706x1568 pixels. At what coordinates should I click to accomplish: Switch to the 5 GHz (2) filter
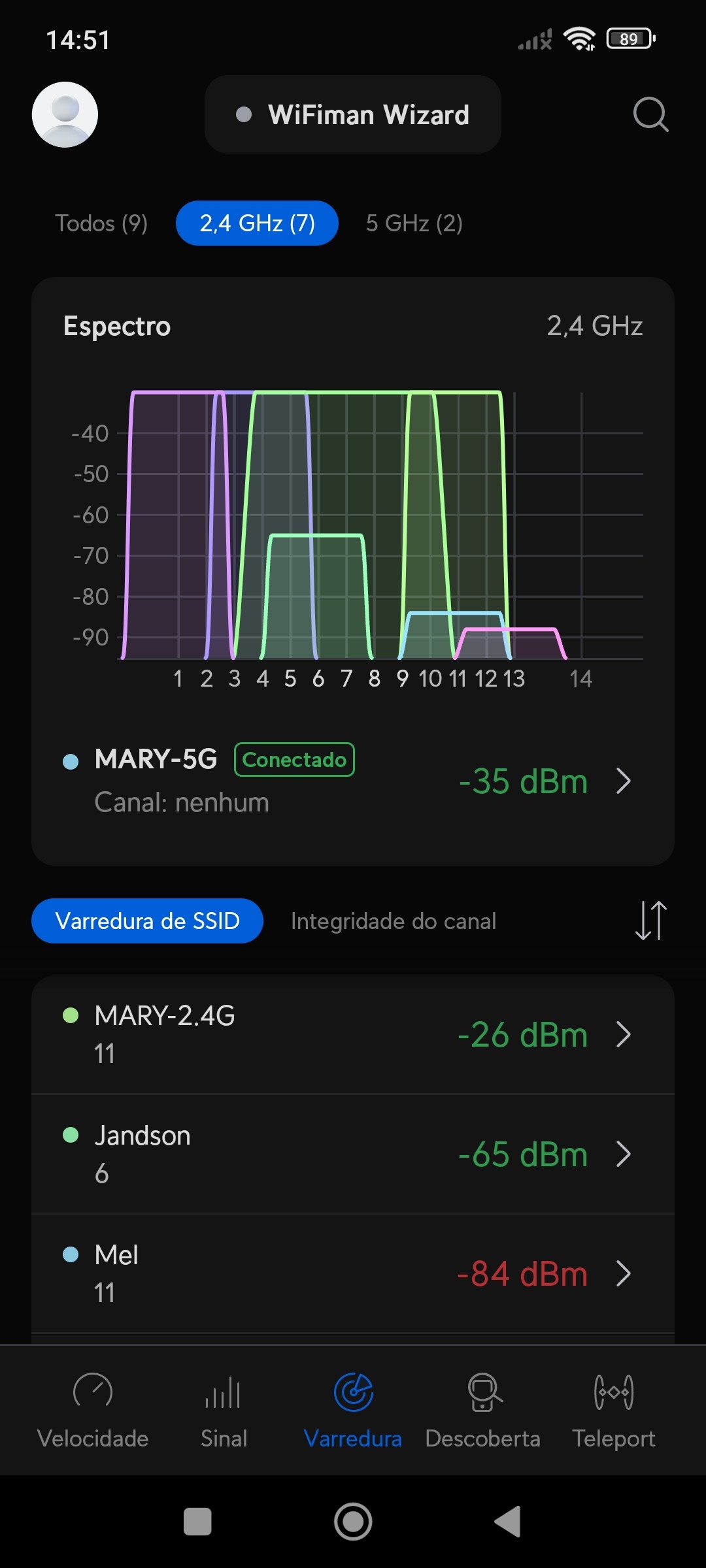(414, 223)
